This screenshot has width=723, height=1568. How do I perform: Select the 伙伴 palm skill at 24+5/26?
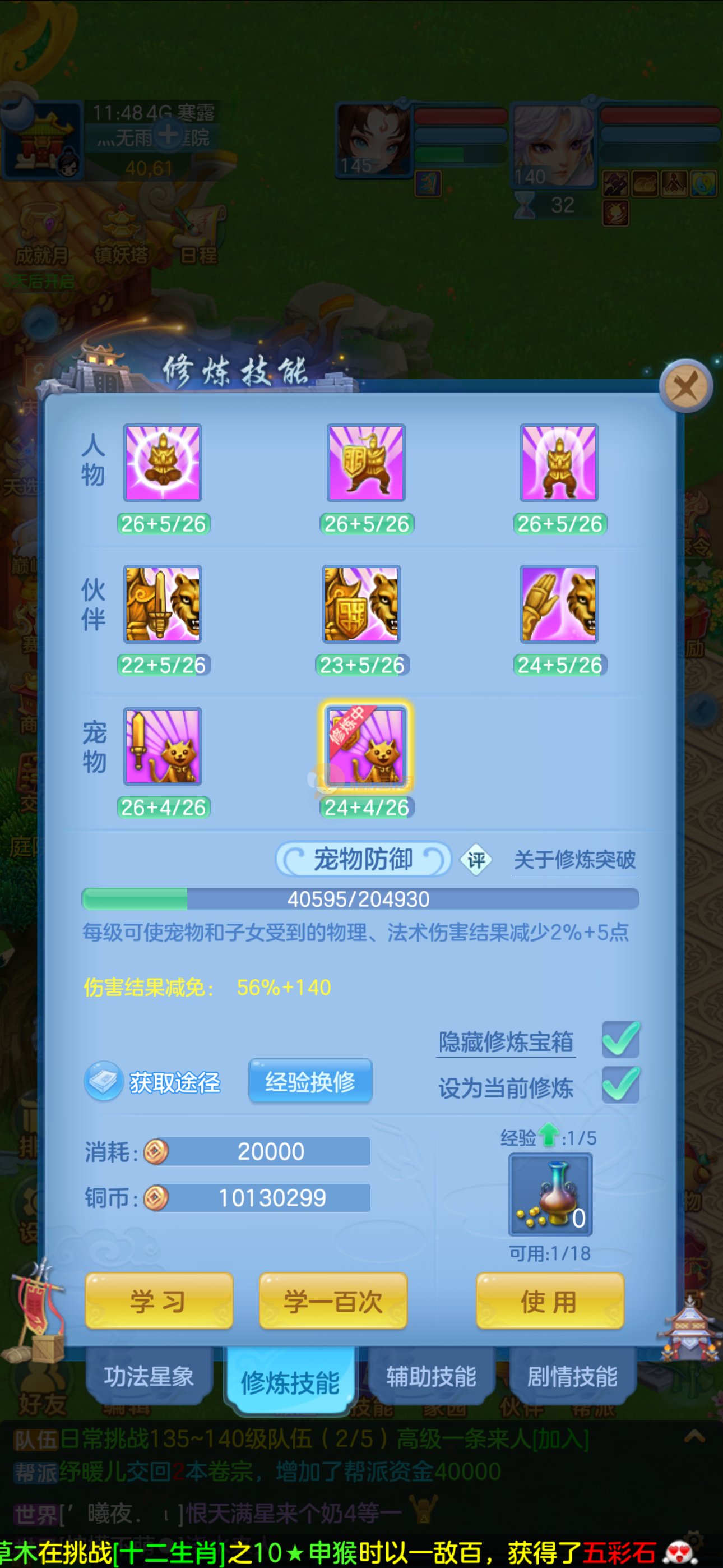pyautogui.click(x=559, y=604)
